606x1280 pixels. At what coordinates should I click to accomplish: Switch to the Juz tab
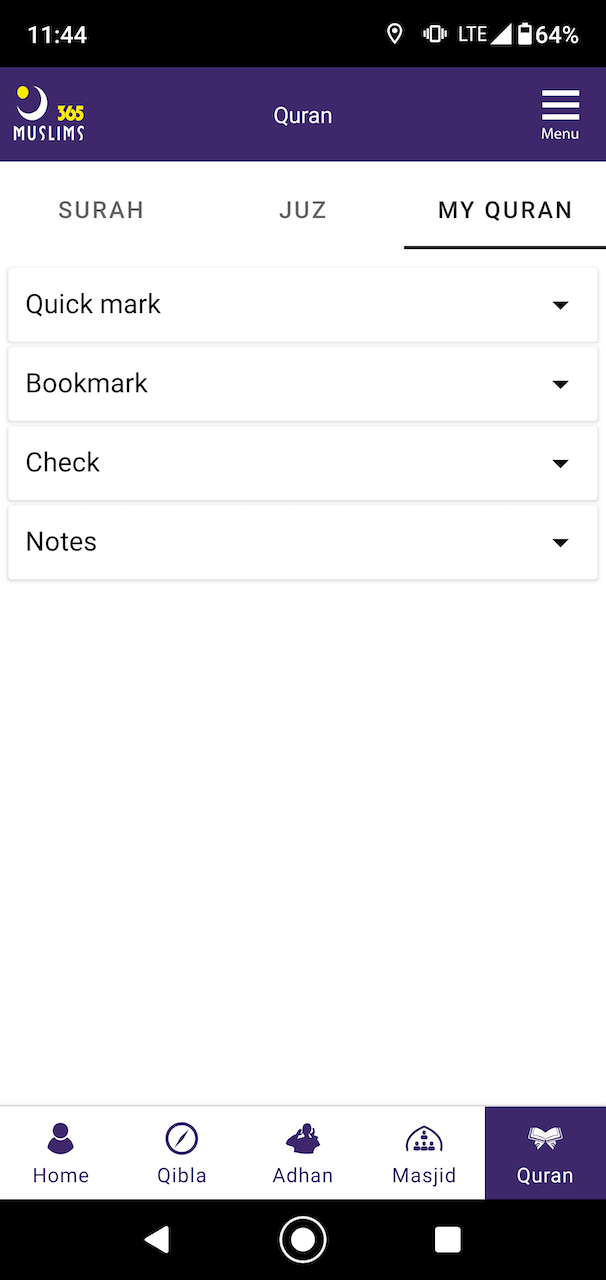click(x=303, y=210)
